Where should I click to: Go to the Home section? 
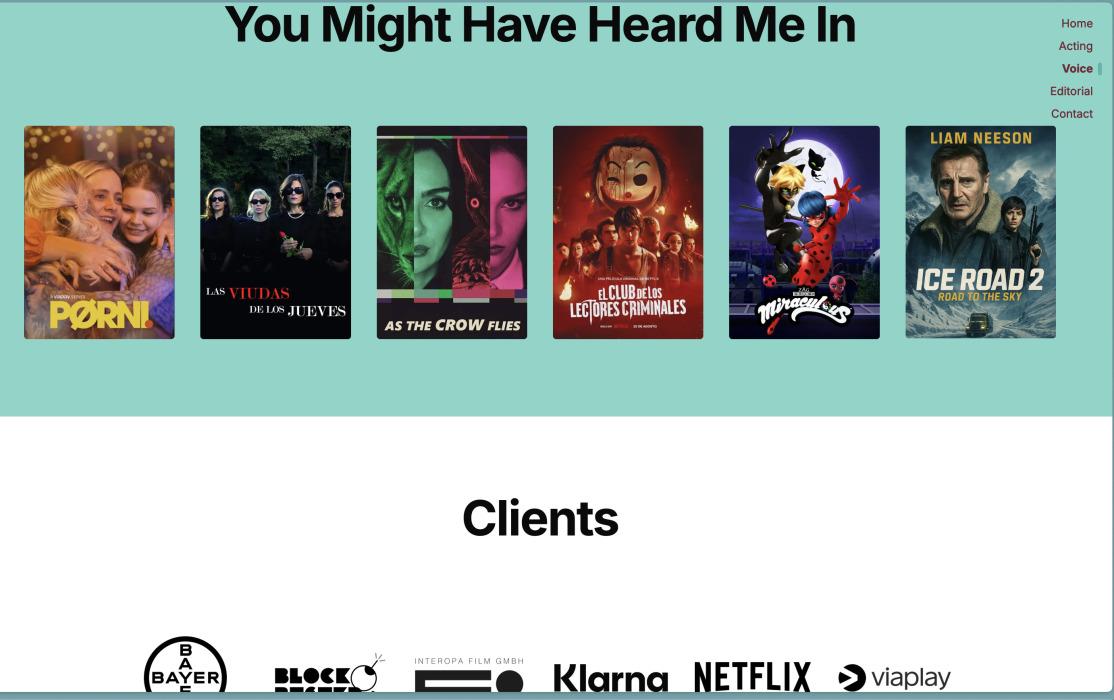pos(1076,23)
